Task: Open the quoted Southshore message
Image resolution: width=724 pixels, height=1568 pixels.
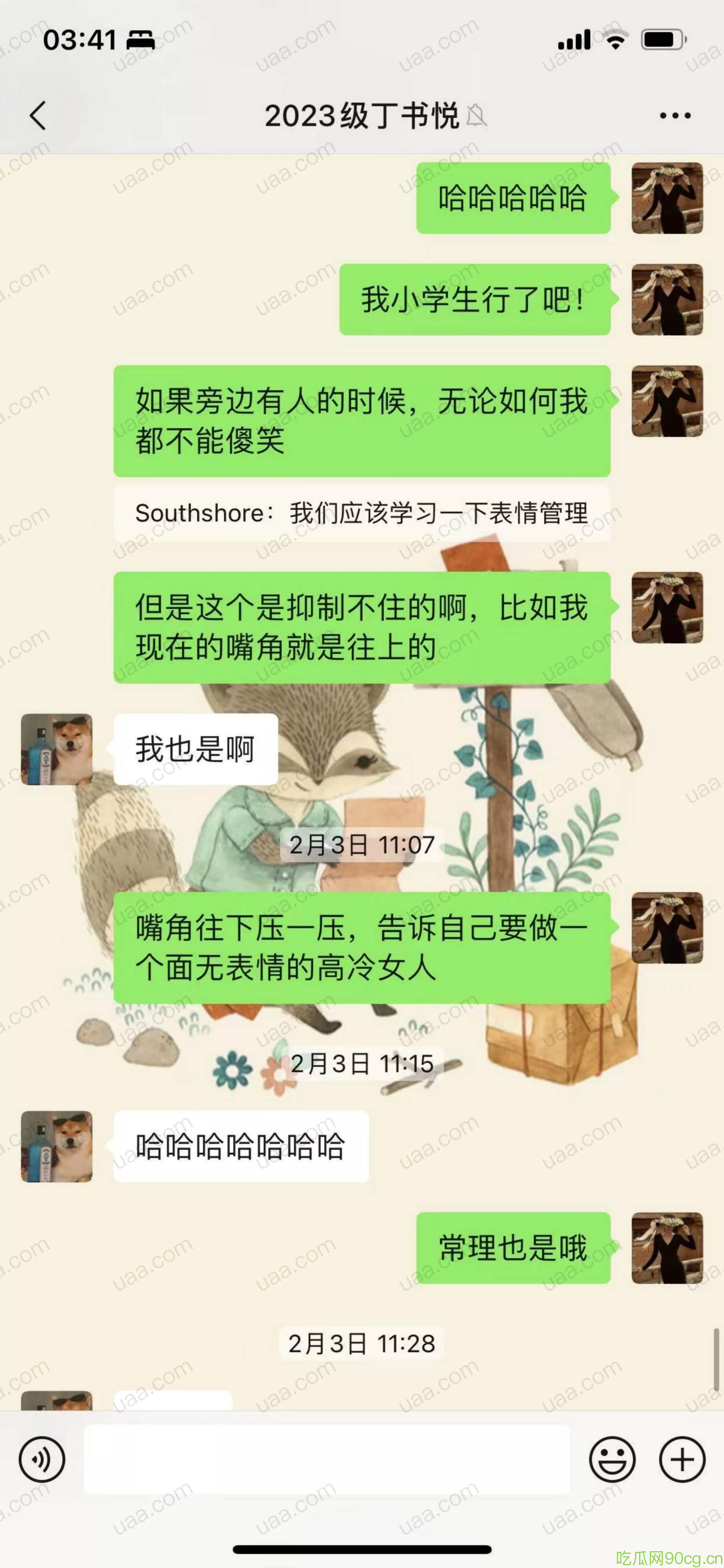Action: (361, 513)
